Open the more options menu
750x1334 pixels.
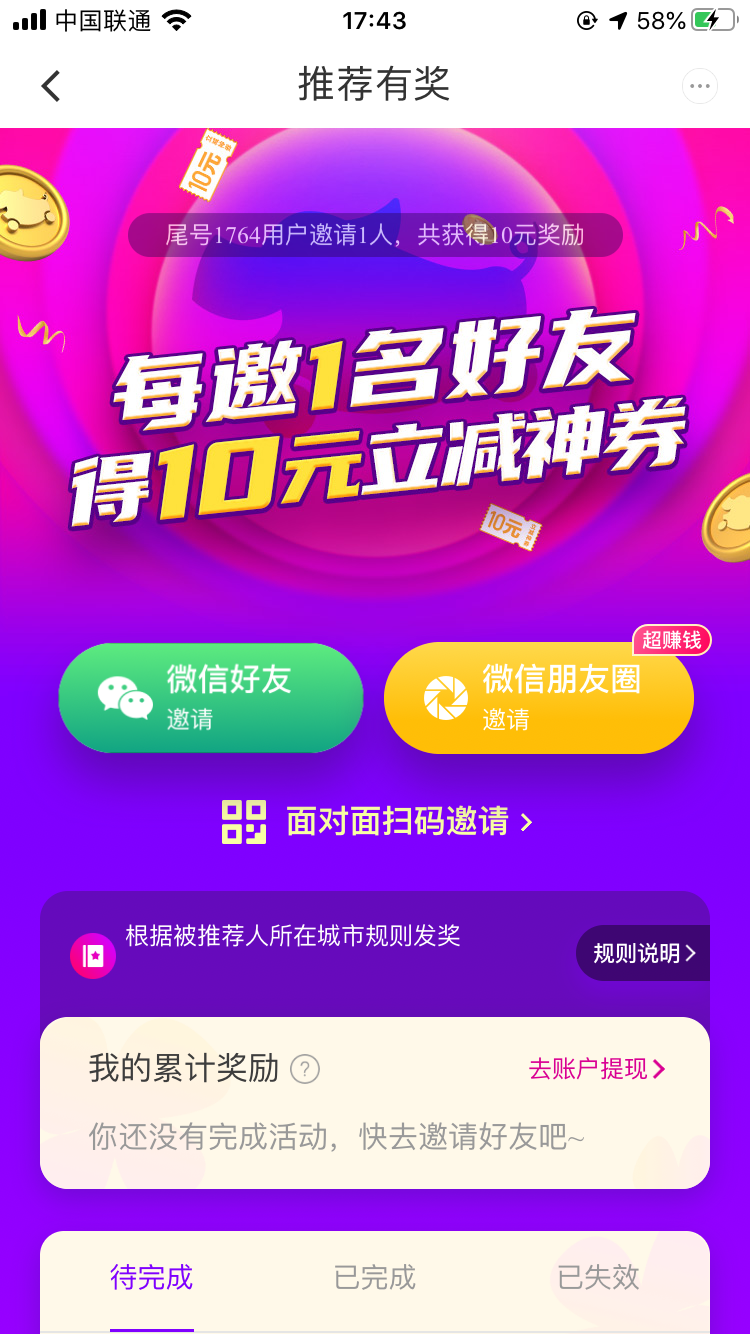coord(699,86)
